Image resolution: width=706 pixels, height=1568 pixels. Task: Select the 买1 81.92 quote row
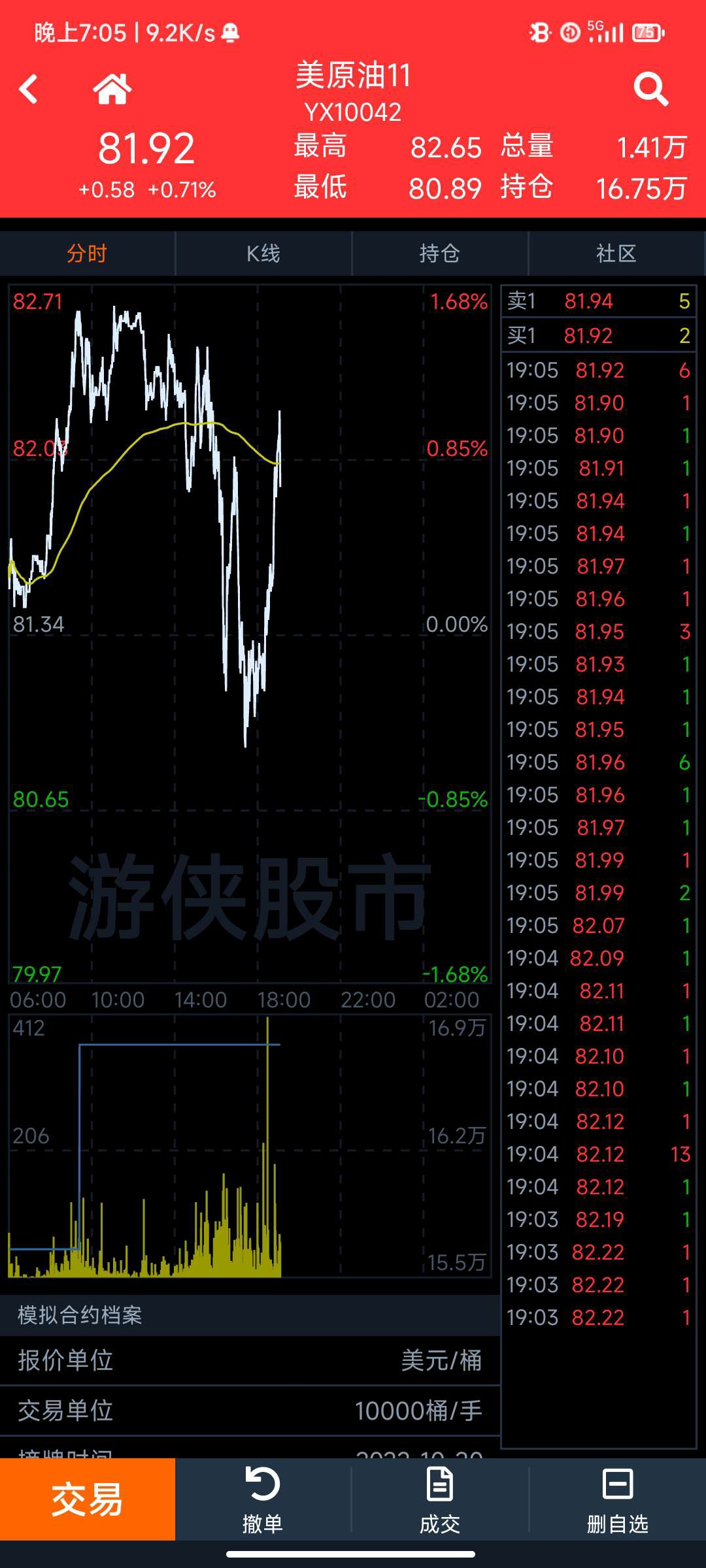[598, 335]
